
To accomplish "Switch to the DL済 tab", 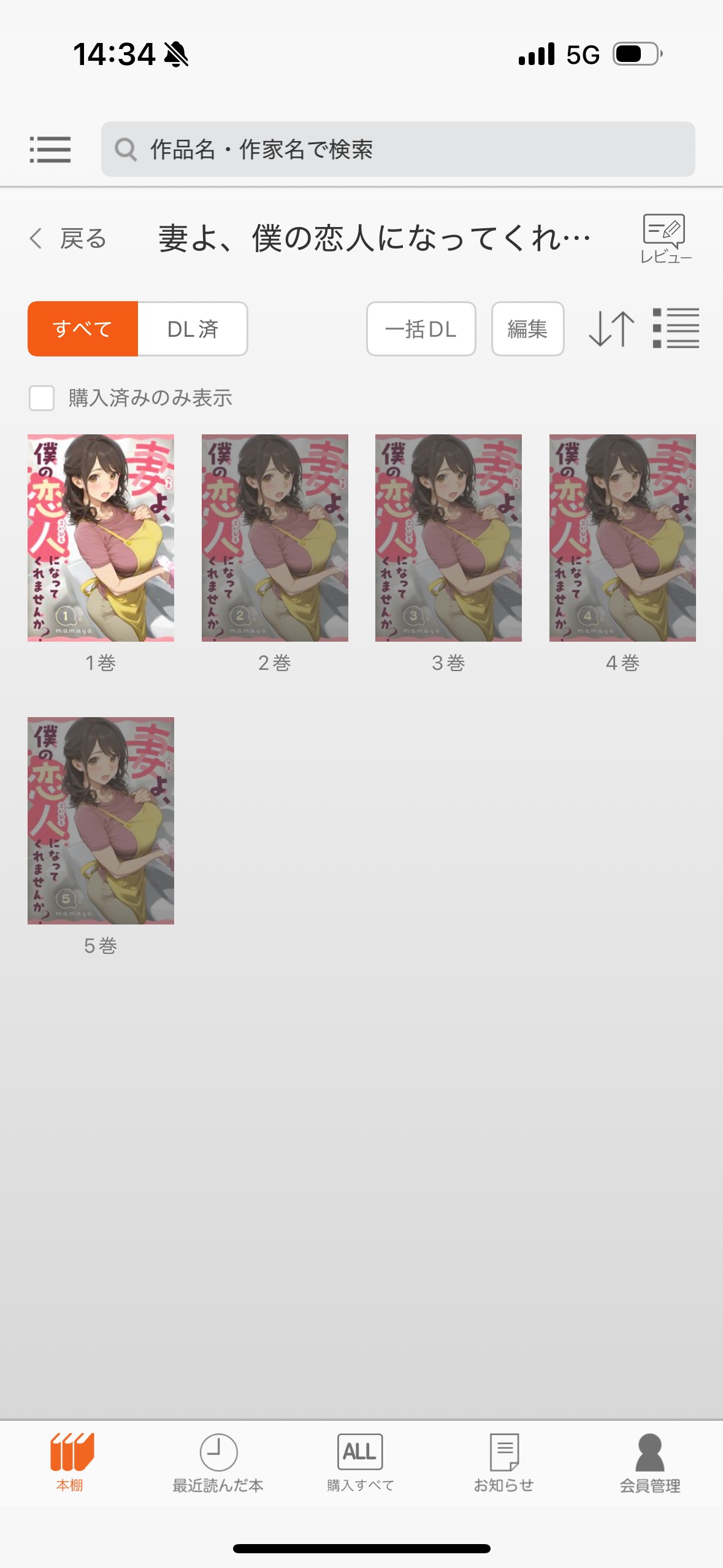I will [x=193, y=329].
